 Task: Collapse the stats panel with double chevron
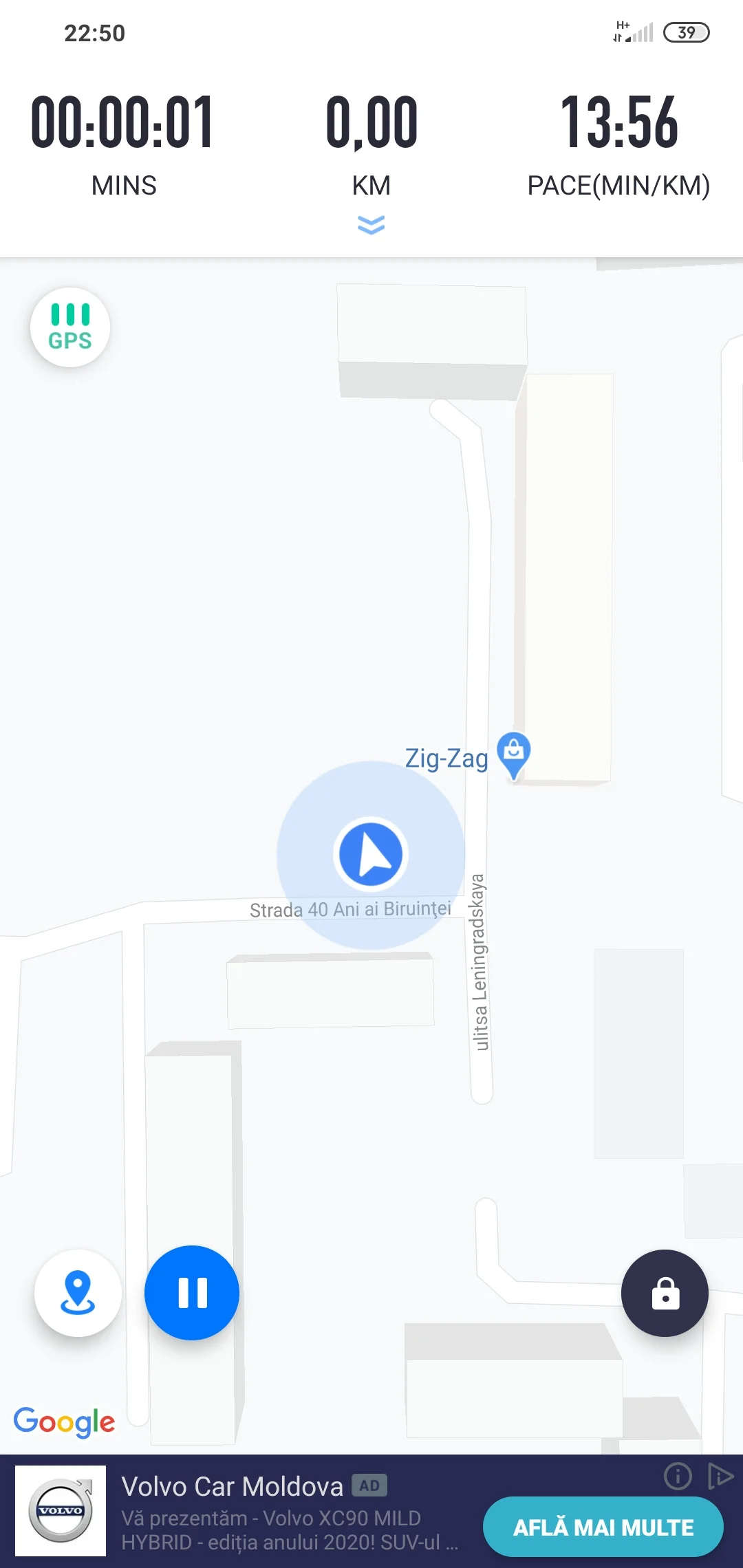pyautogui.click(x=371, y=224)
